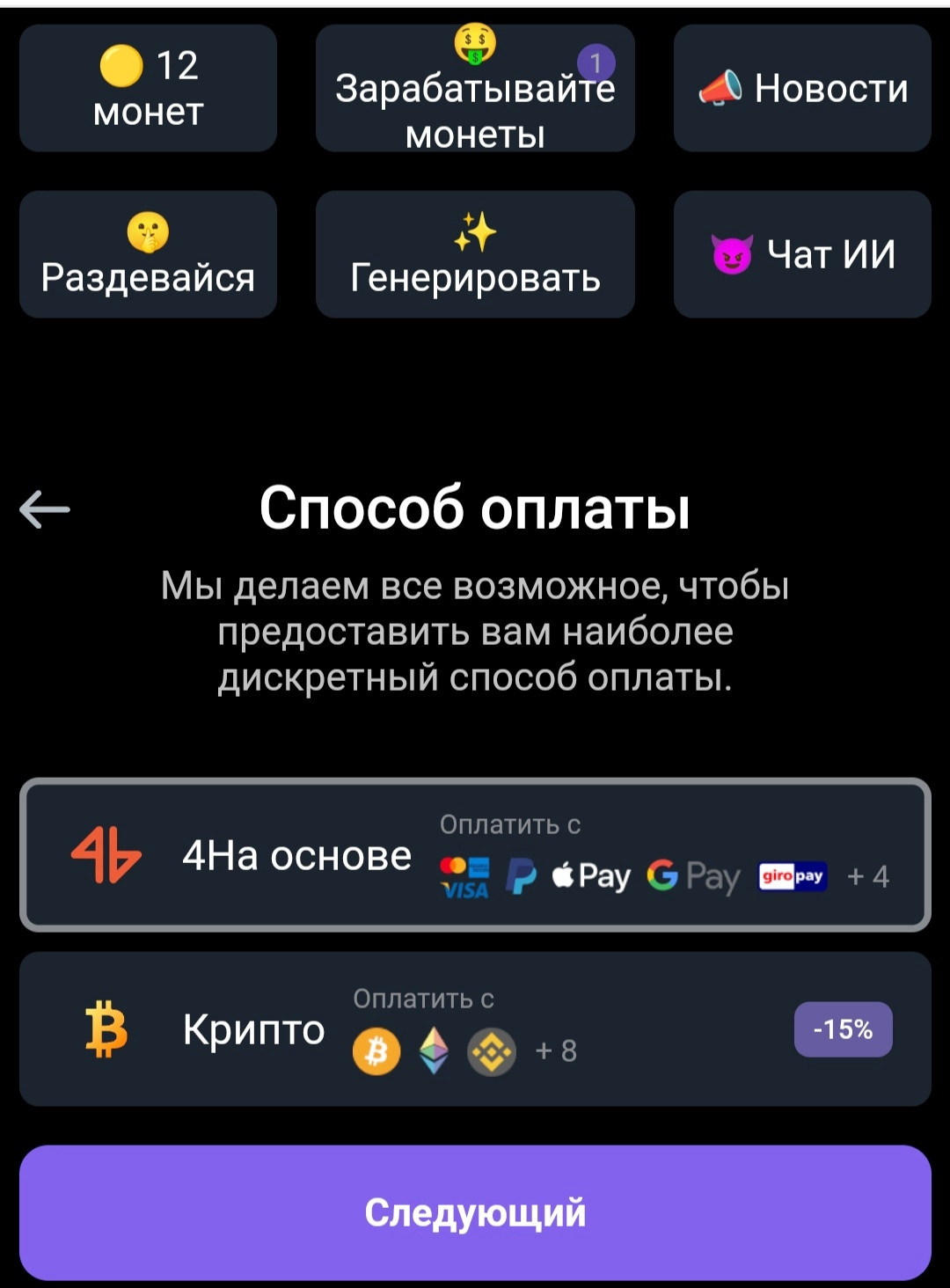
Task: Open the 12 монет balance button
Action: coord(148,88)
